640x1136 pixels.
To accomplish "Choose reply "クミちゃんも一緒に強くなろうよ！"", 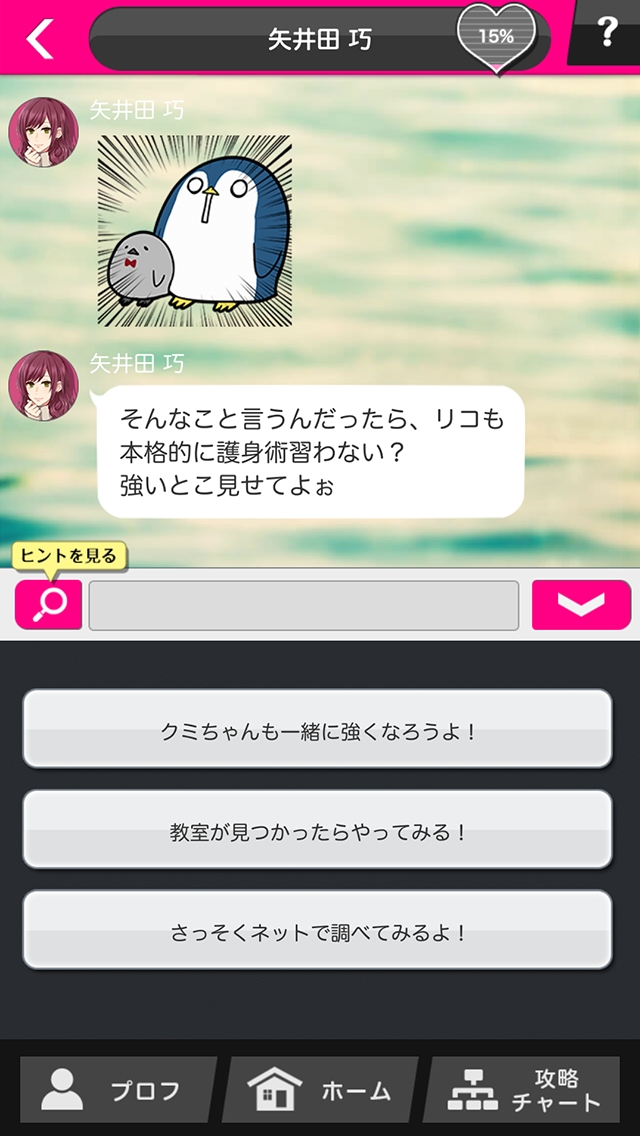I will [317, 730].
